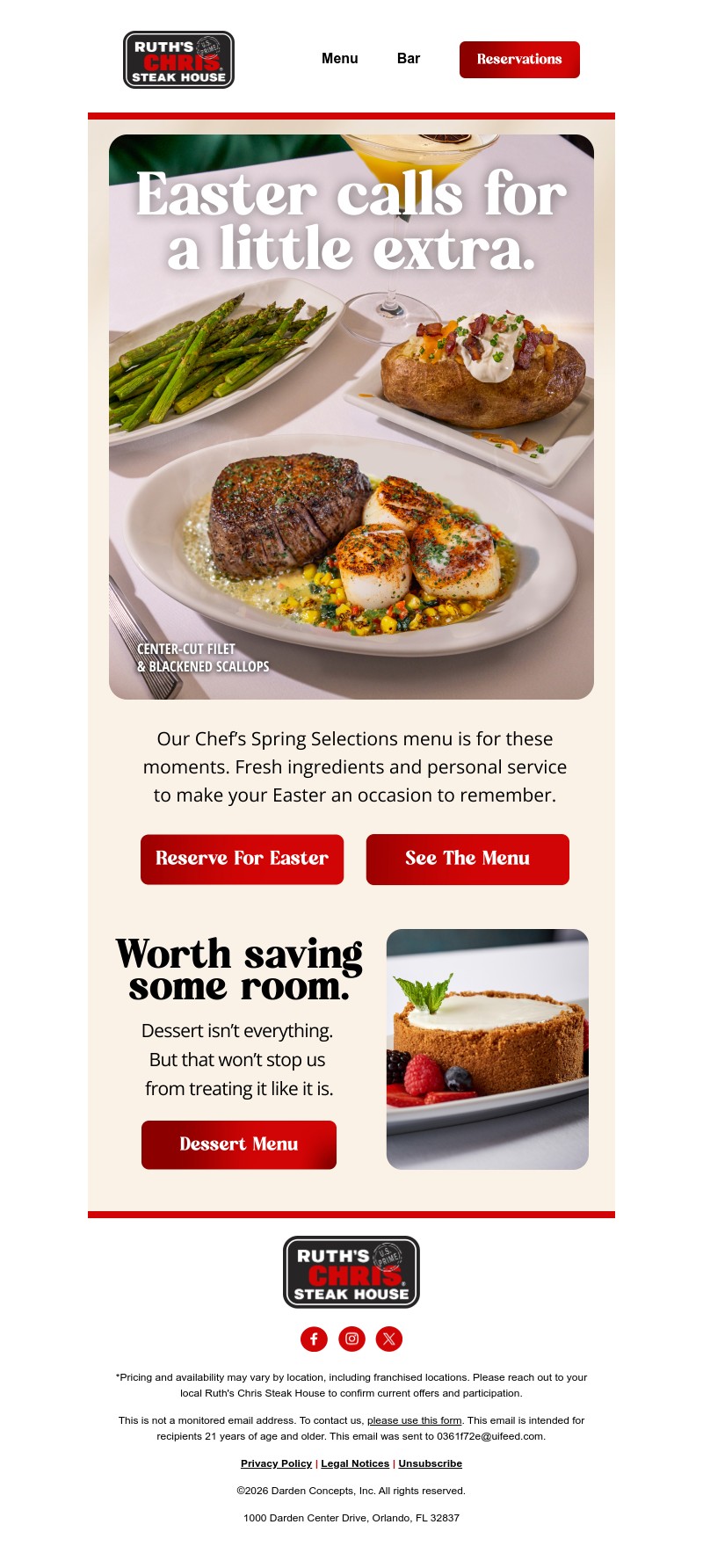Viewport: 703px width, 1568px height.
Task: Open the Privacy Policy link
Action: pyautogui.click(x=276, y=1463)
